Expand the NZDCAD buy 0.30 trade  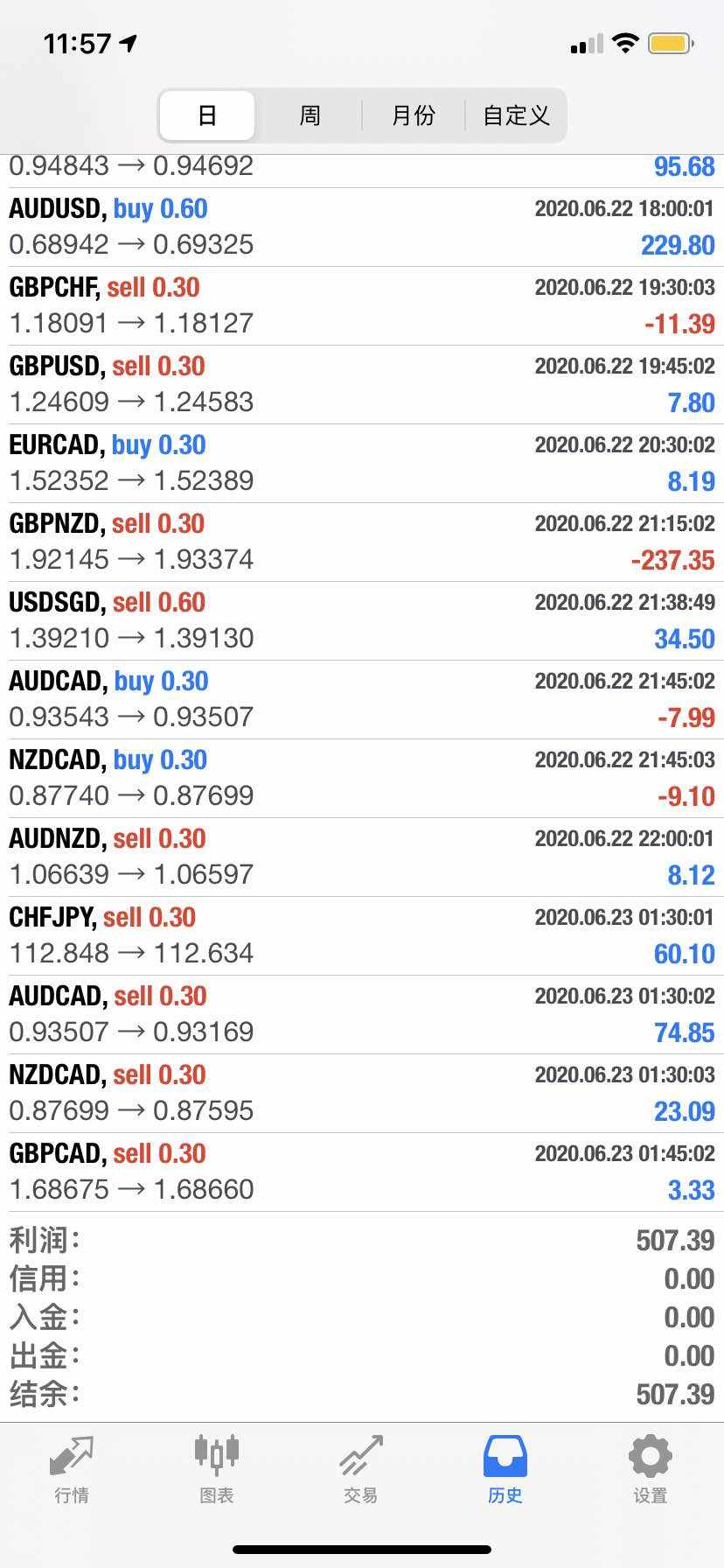[362, 779]
